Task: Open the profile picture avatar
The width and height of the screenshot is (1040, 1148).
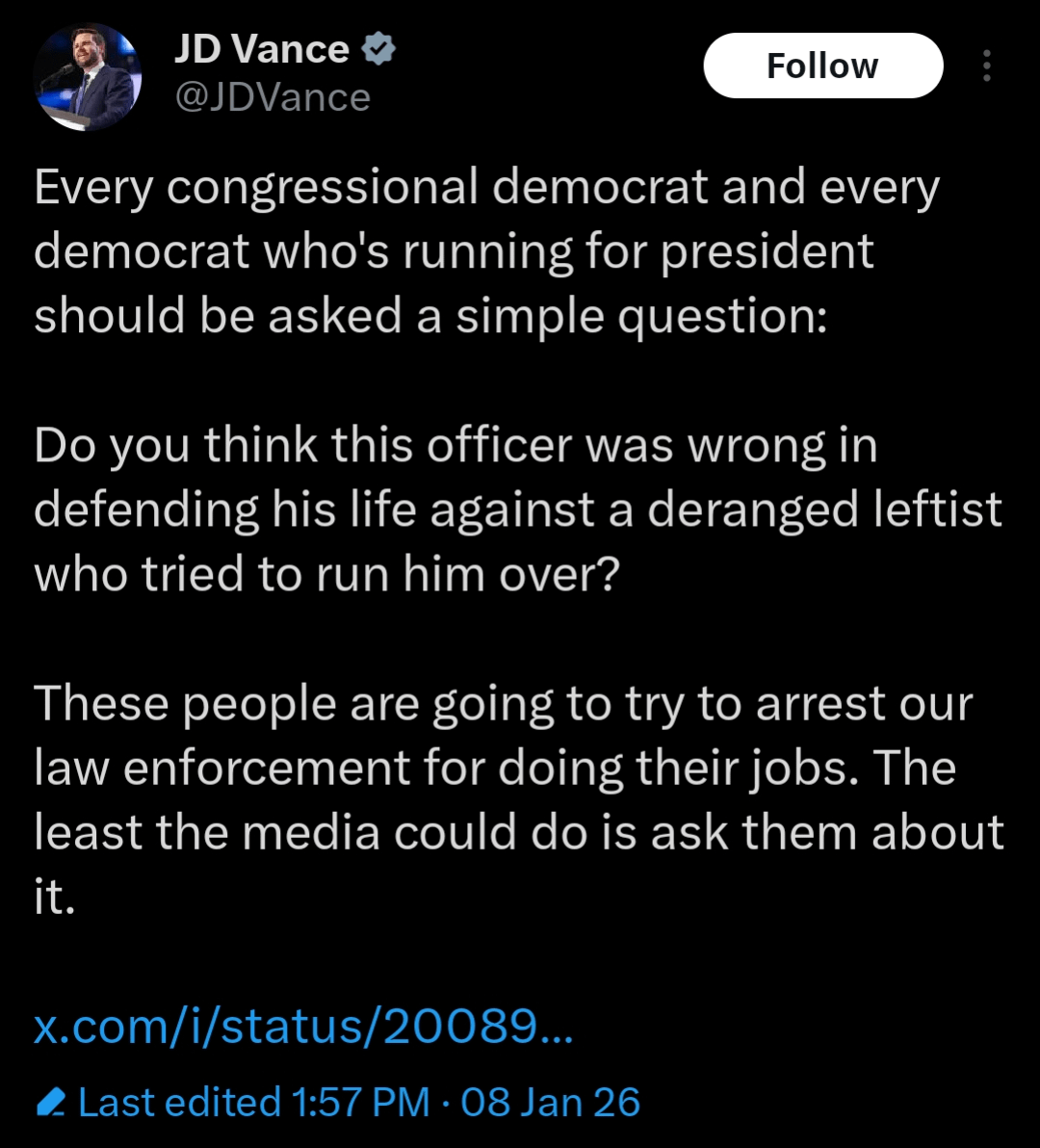Action: pyautogui.click(x=88, y=77)
